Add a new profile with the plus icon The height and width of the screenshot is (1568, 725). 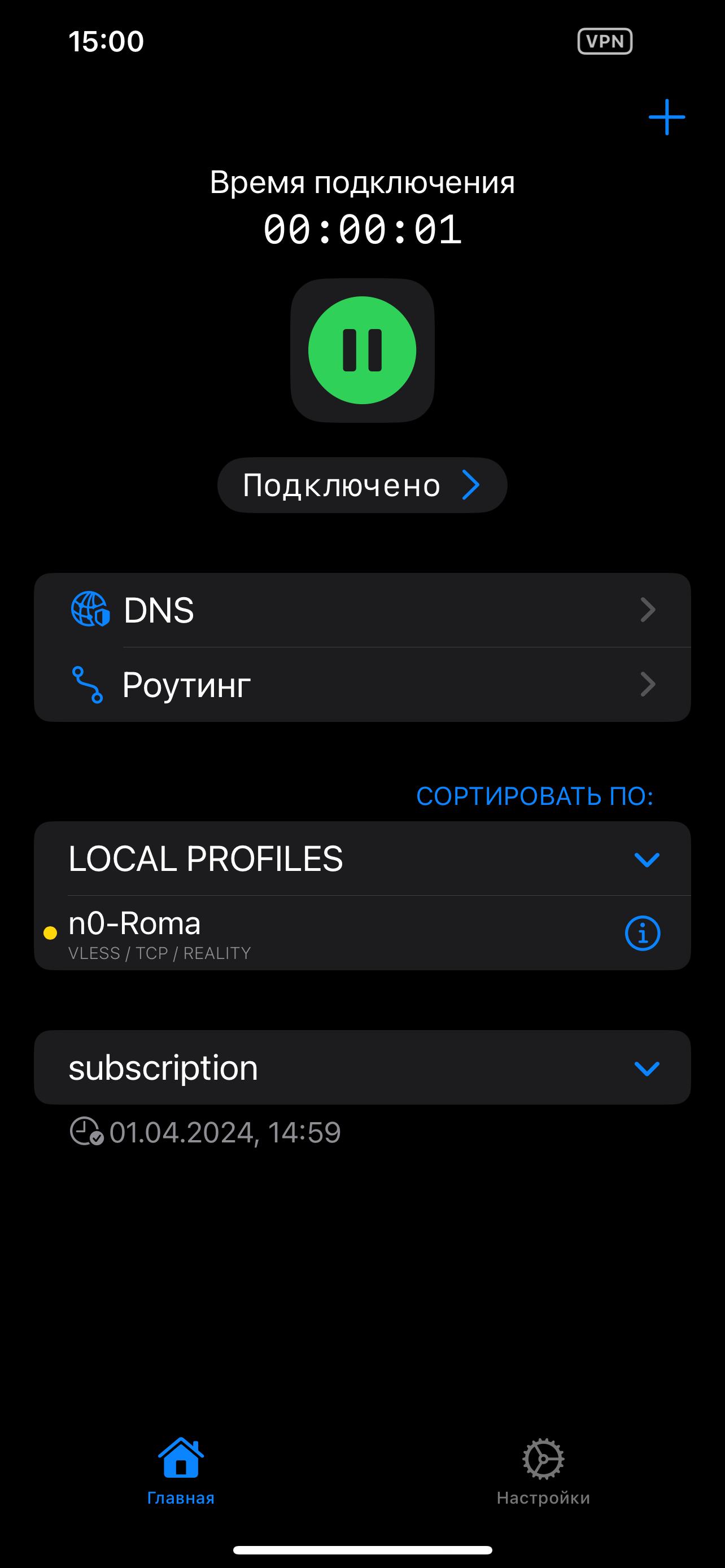pos(667,117)
